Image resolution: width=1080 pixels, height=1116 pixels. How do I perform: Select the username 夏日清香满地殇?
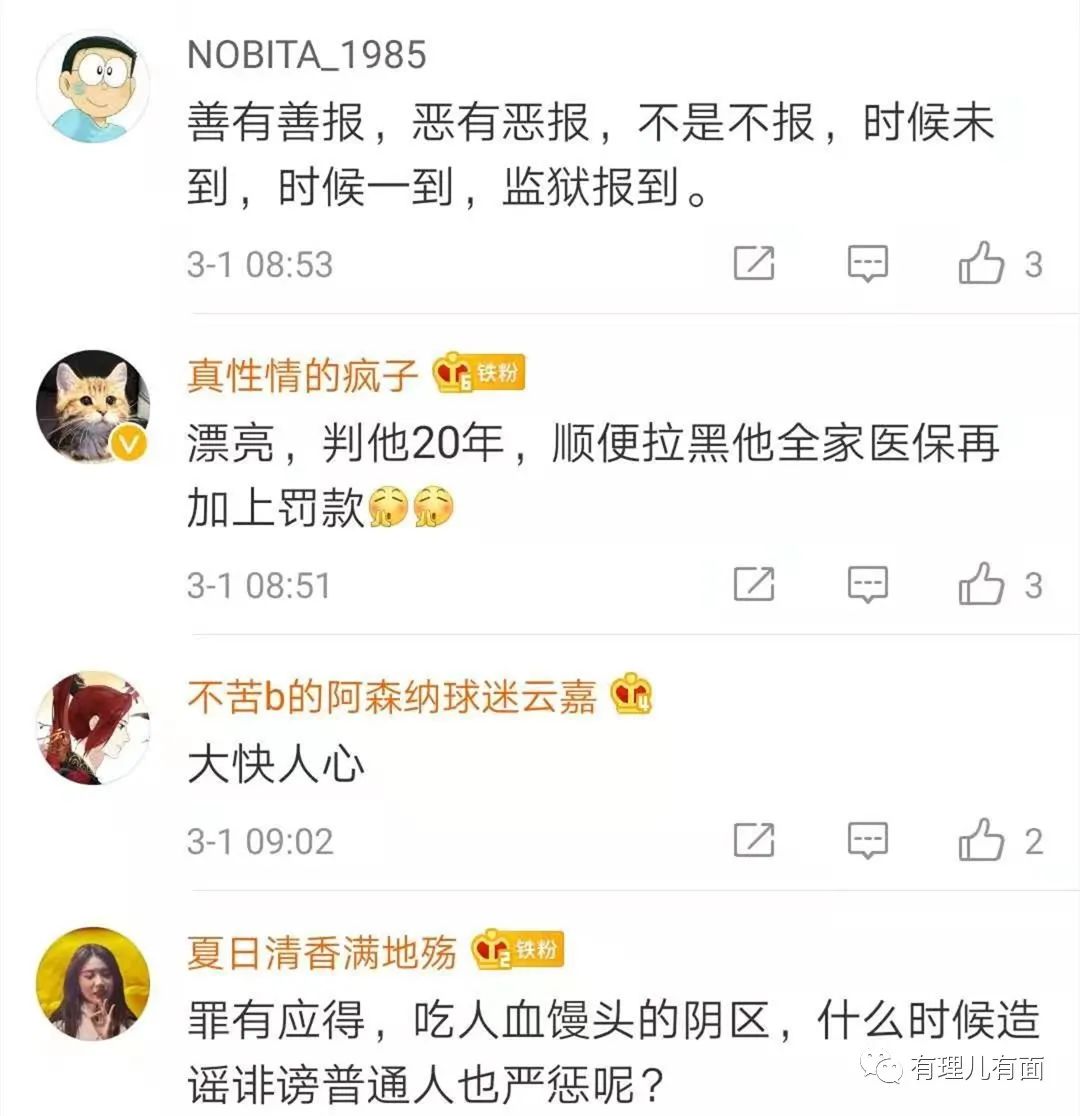(x=322, y=951)
